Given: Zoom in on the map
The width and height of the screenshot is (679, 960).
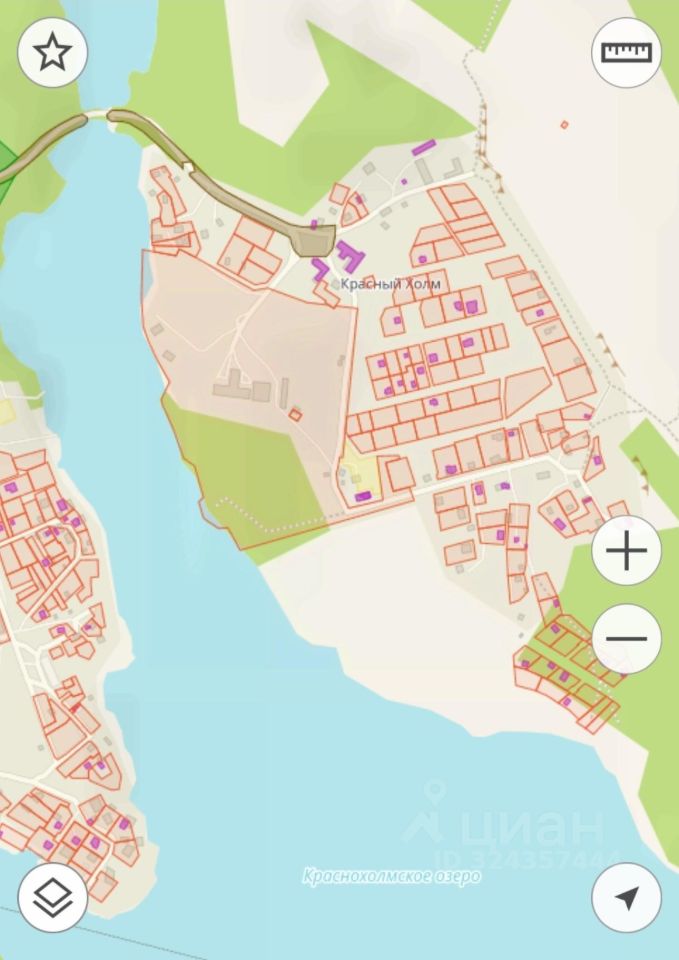Looking at the screenshot, I should (x=627, y=551).
